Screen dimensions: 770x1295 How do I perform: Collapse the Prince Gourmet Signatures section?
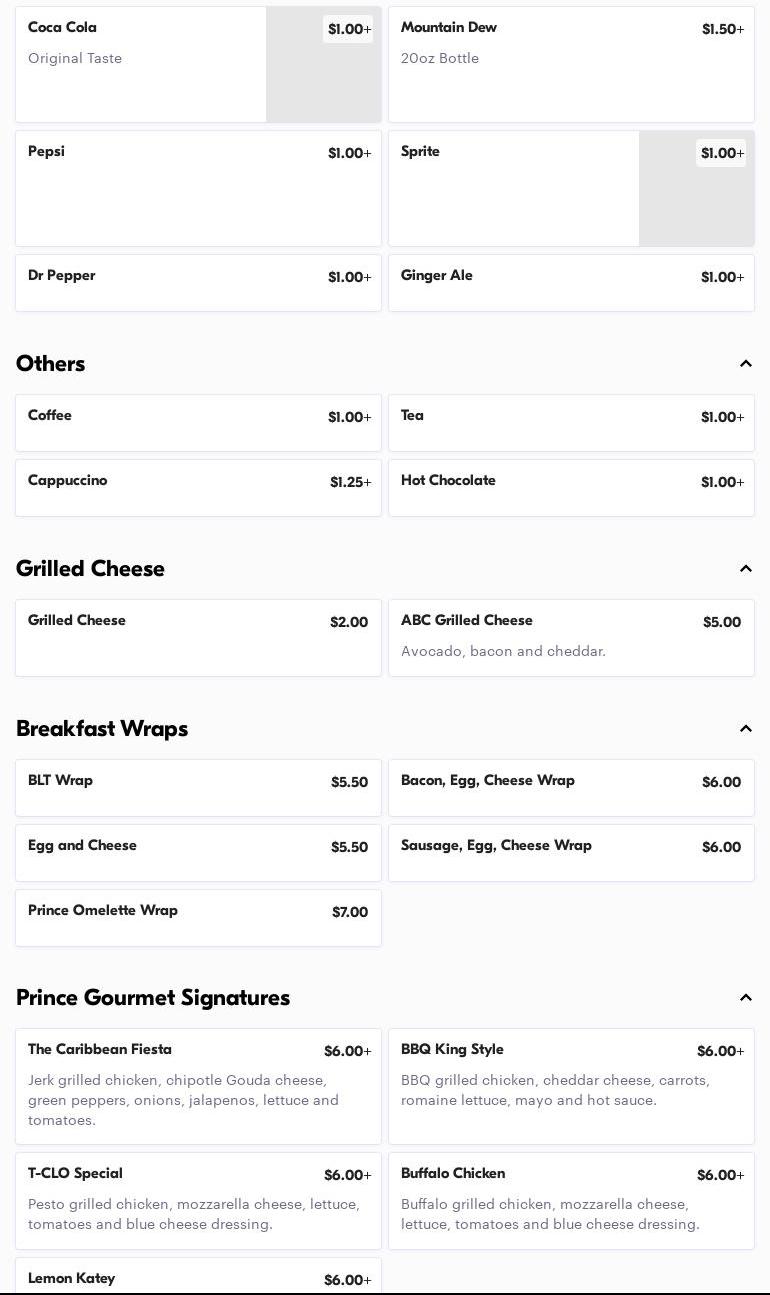745,998
